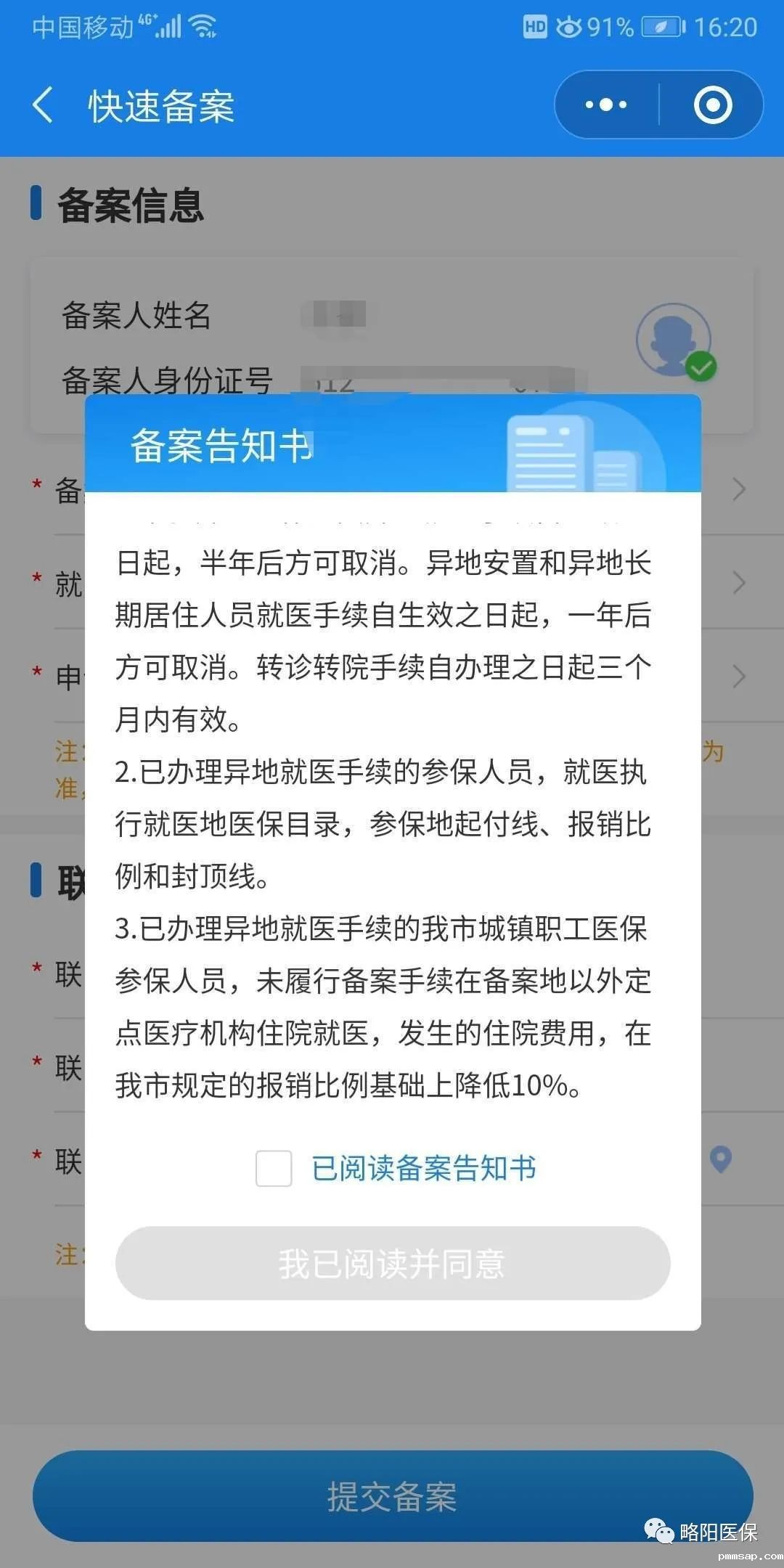Tap the 我已阅读并同意 button
784x1568 pixels.
tap(392, 1264)
